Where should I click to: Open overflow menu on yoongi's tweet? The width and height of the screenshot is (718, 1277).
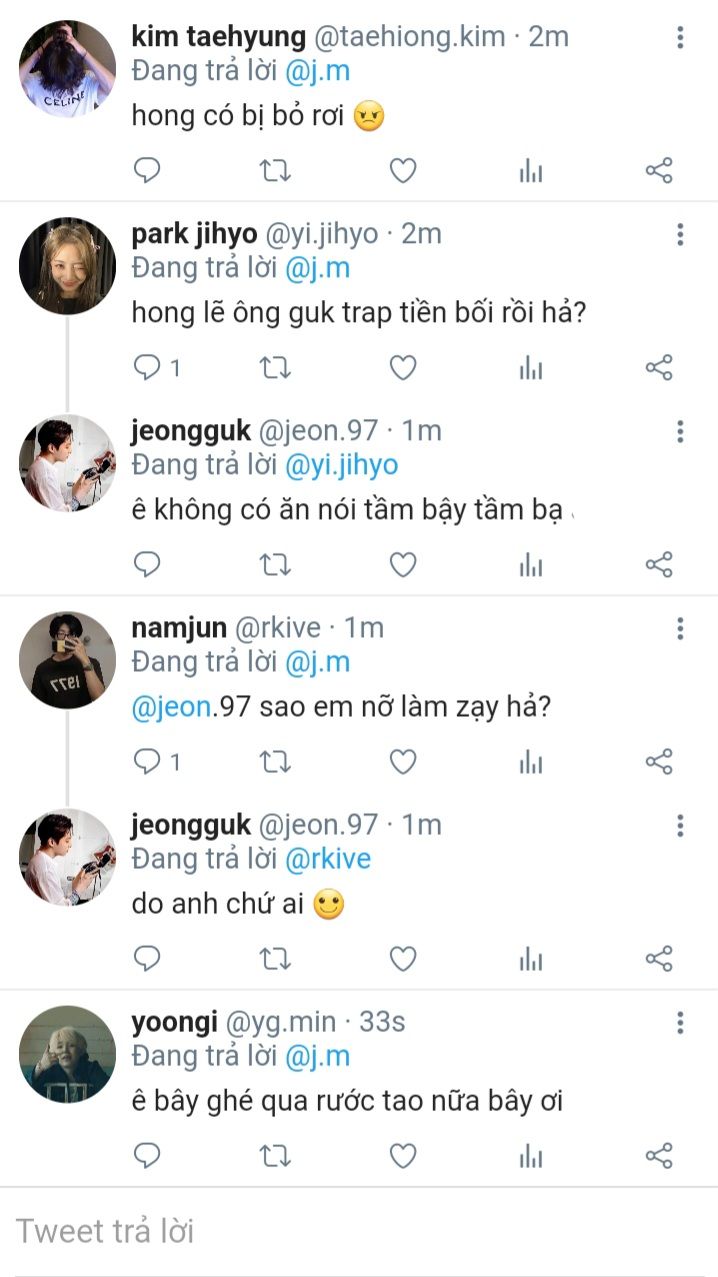680,1022
